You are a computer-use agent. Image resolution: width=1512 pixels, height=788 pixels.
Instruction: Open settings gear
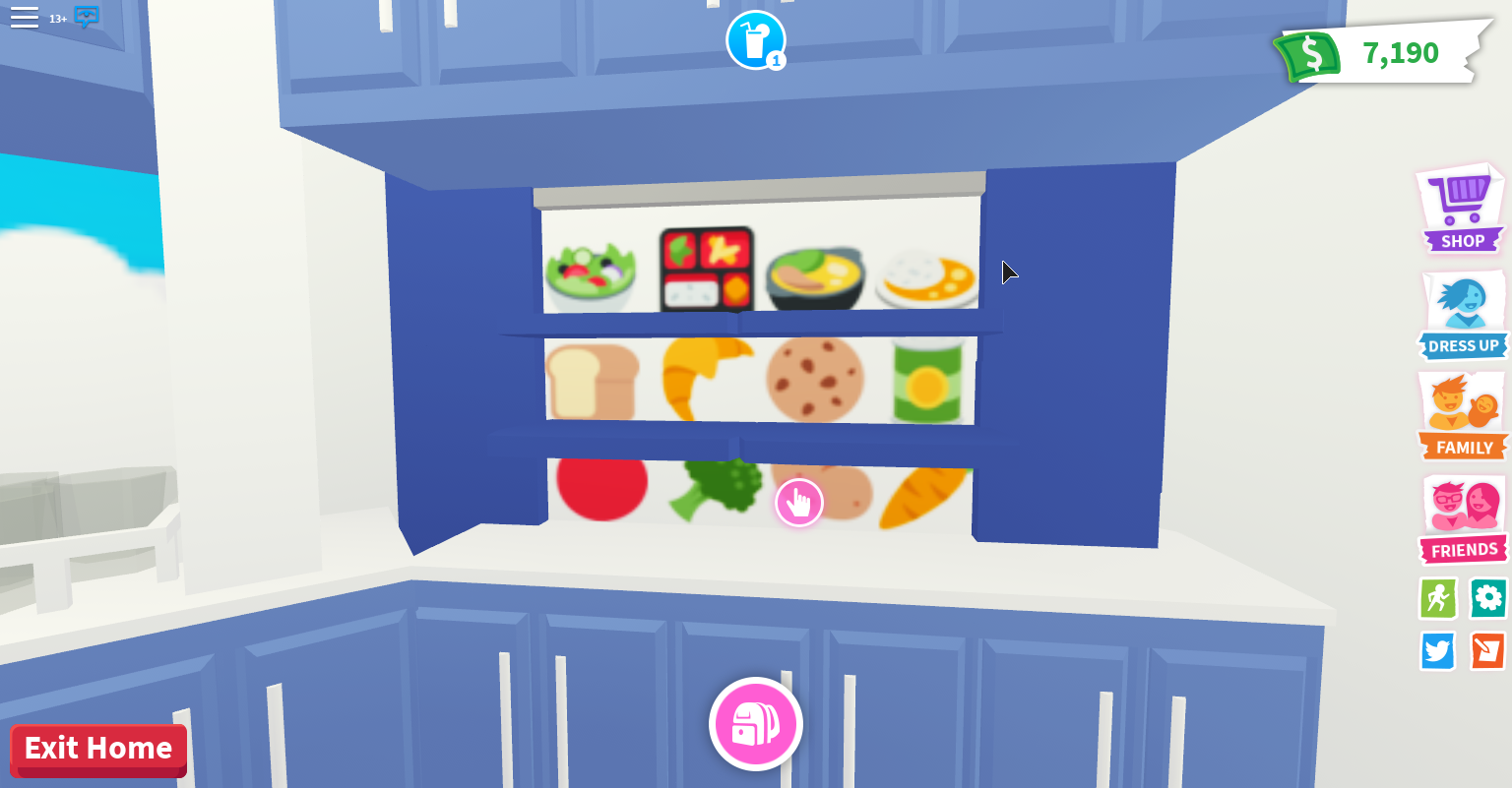pyautogui.click(x=1488, y=597)
